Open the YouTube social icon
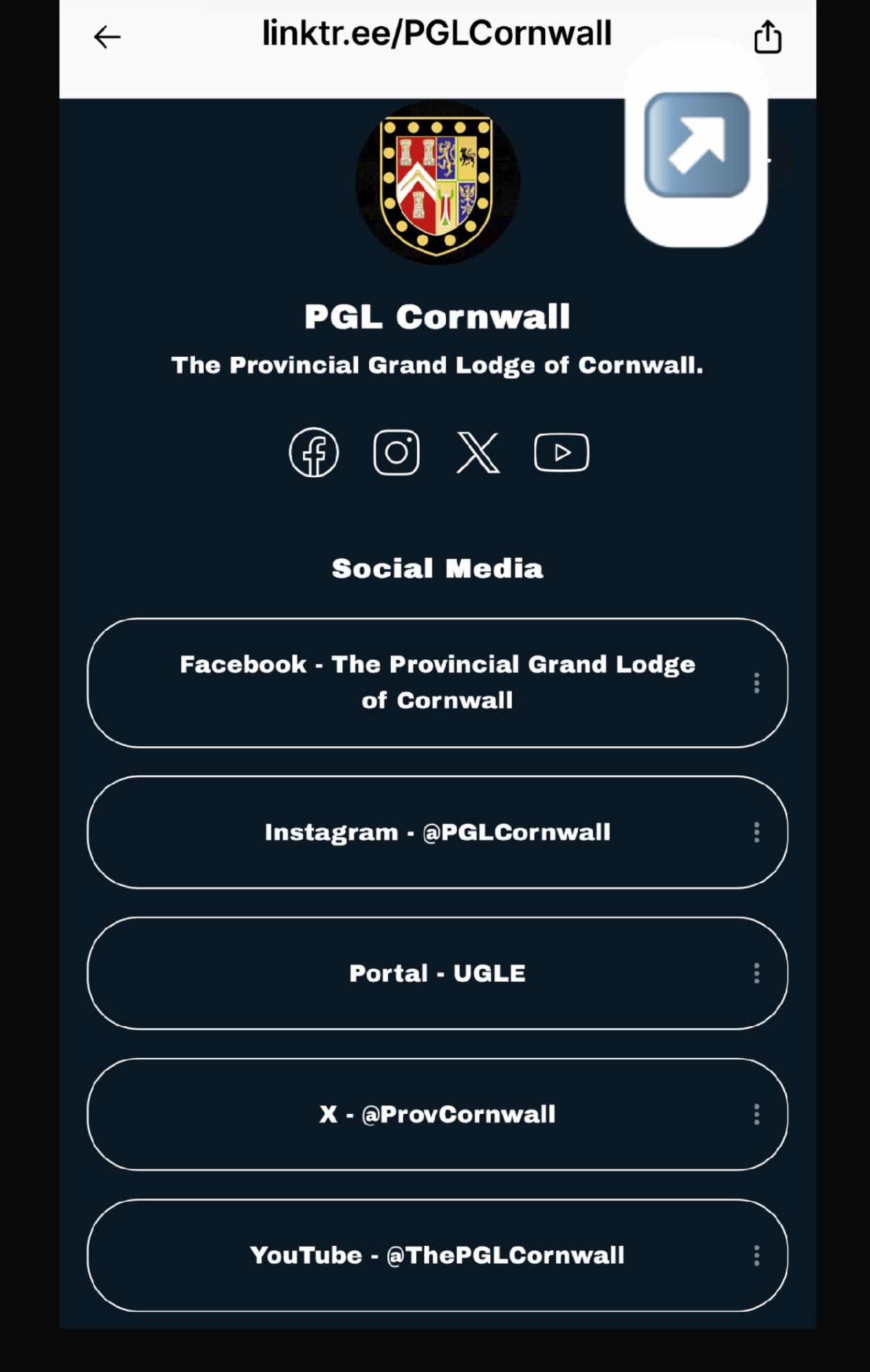 pyautogui.click(x=562, y=452)
